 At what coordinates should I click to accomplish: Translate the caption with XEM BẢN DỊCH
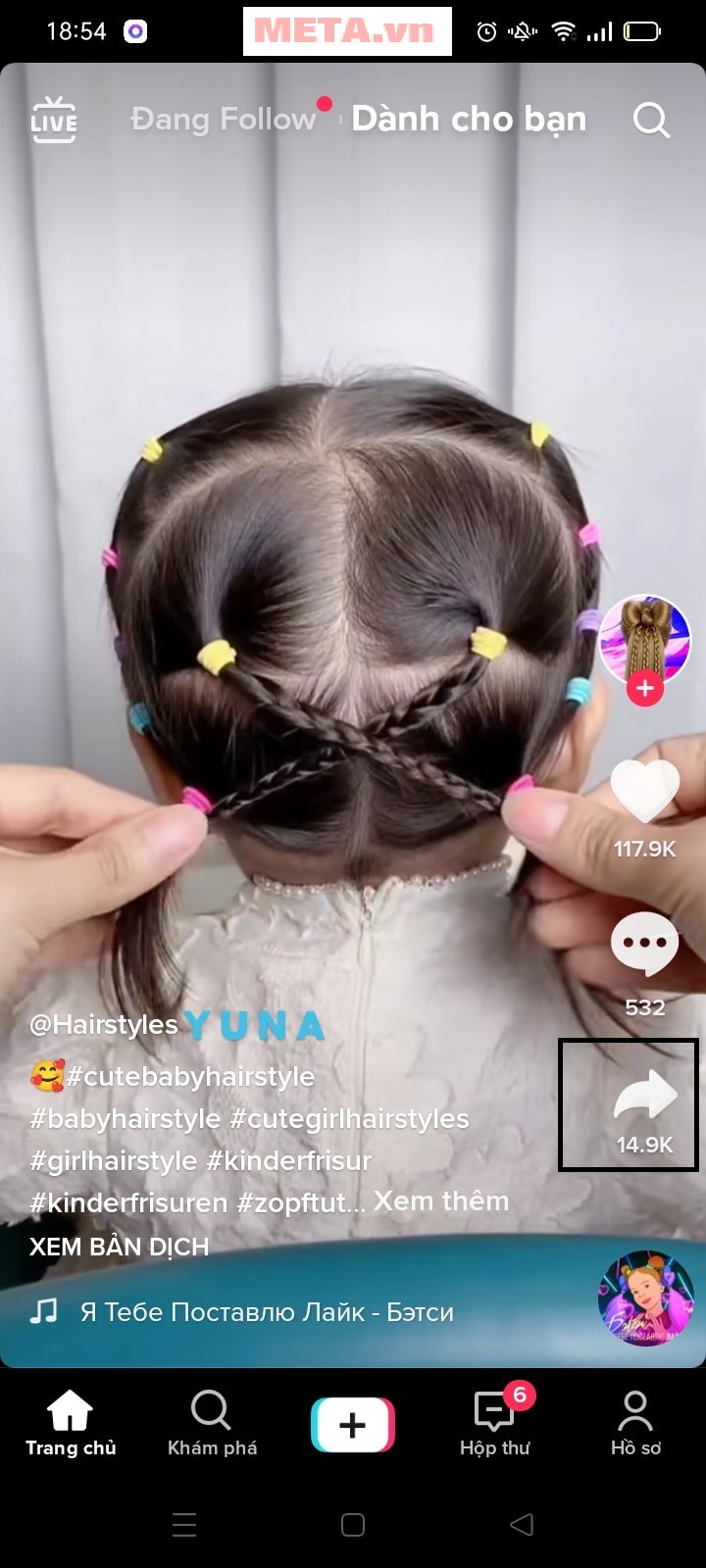[x=119, y=1247]
